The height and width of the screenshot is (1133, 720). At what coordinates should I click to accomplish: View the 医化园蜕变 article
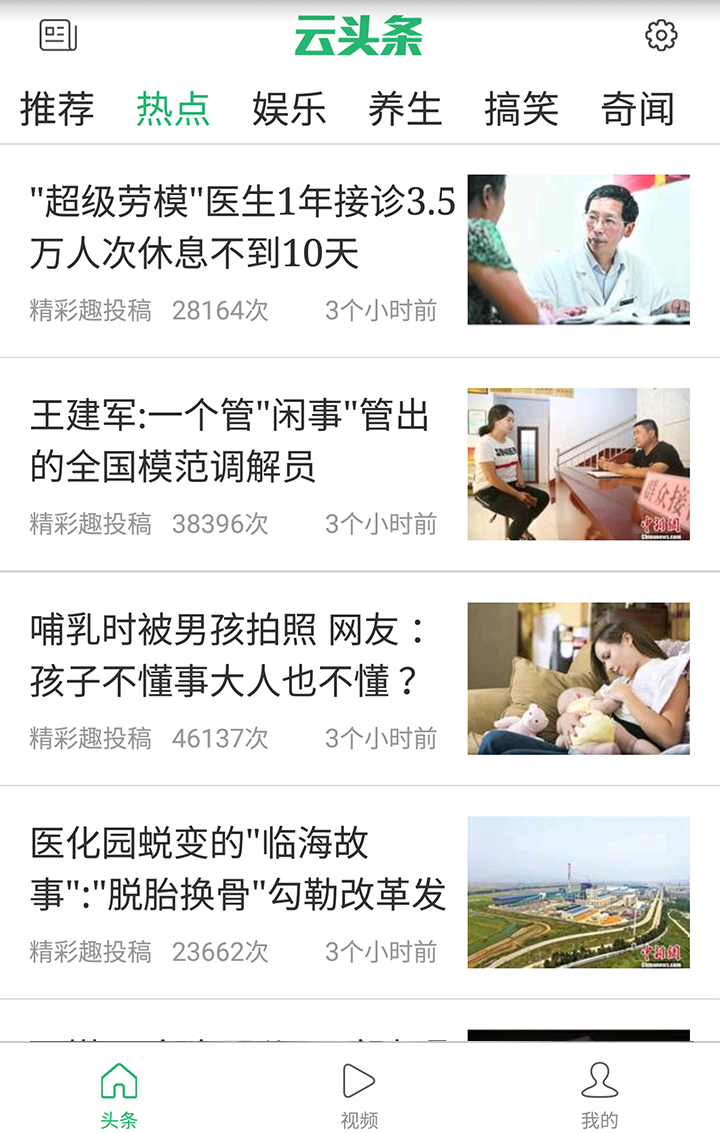click(x=238, y=869)
